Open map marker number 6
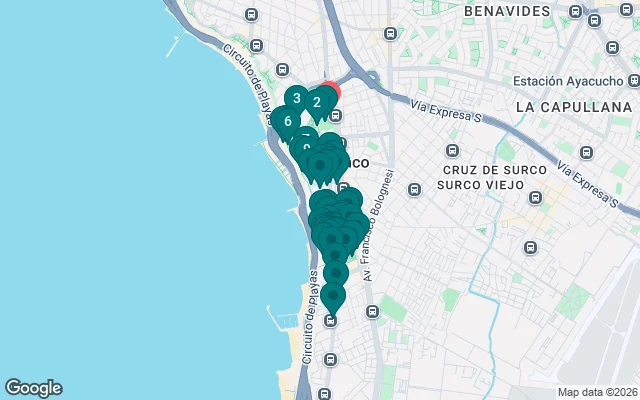This screenshot has height=400, width=640. (286, 121)
